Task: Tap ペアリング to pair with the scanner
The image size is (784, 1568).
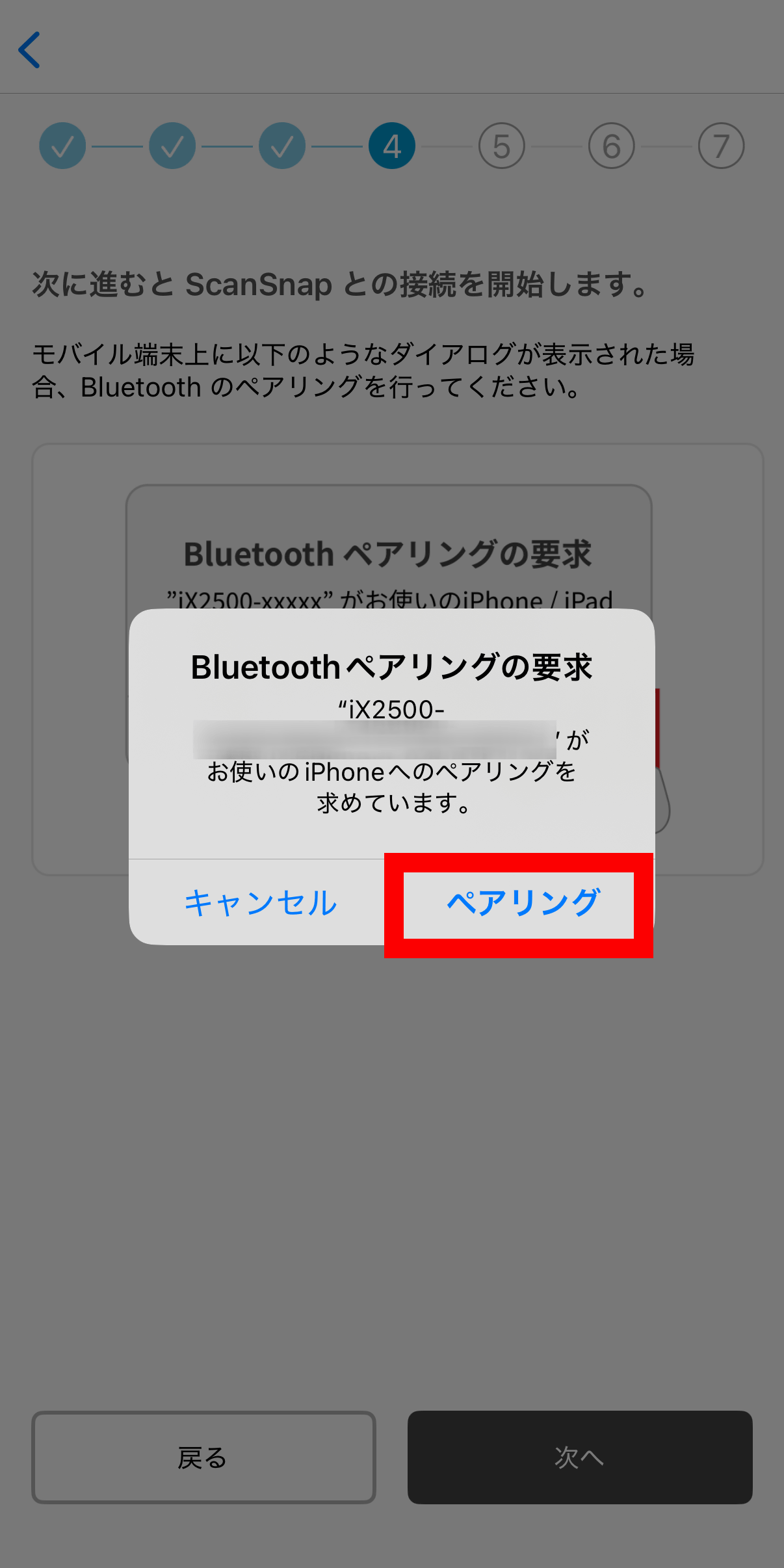Action: coord(523,903)
